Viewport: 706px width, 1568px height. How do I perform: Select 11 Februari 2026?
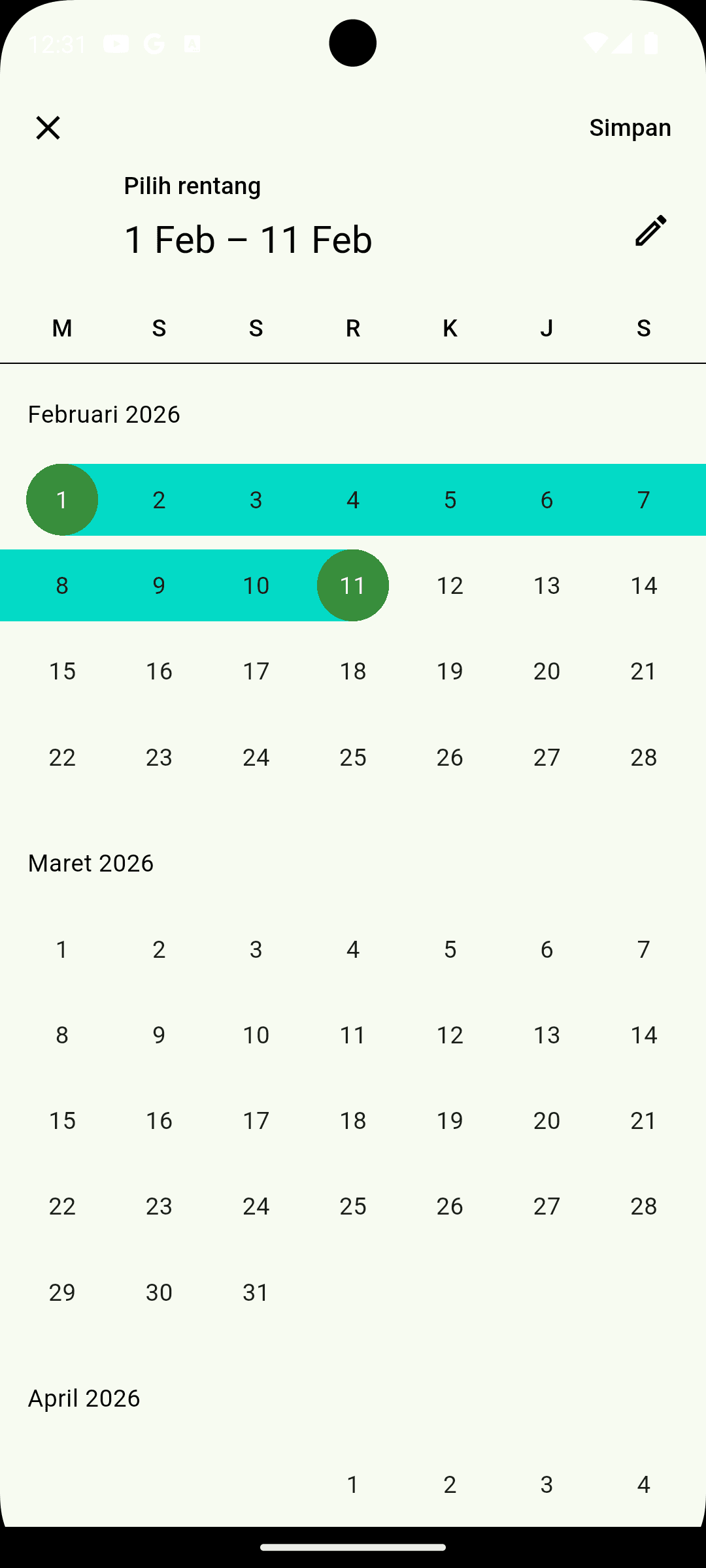tap(353, 585)
